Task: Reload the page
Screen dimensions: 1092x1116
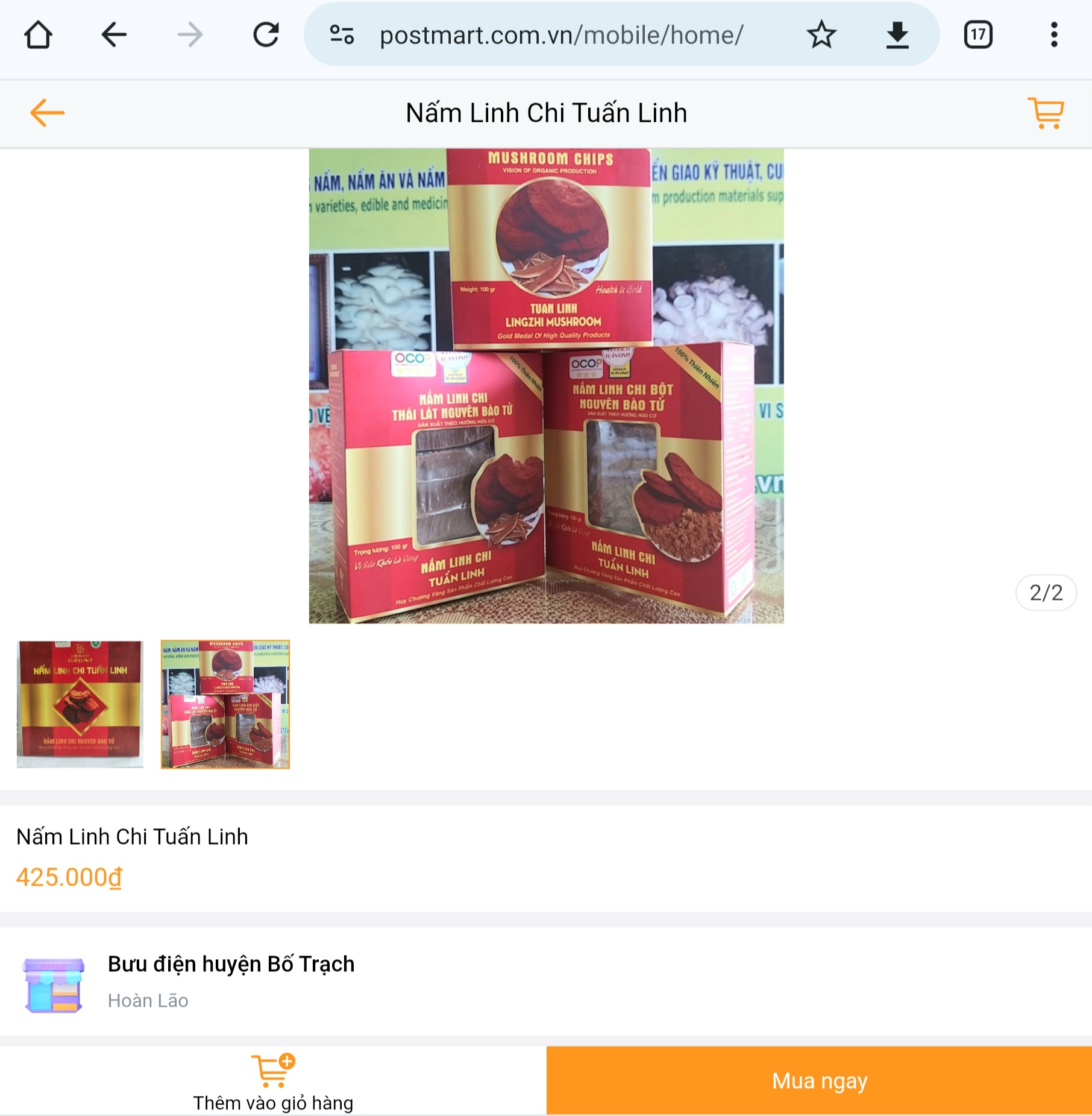Action: tap(266, 35)
